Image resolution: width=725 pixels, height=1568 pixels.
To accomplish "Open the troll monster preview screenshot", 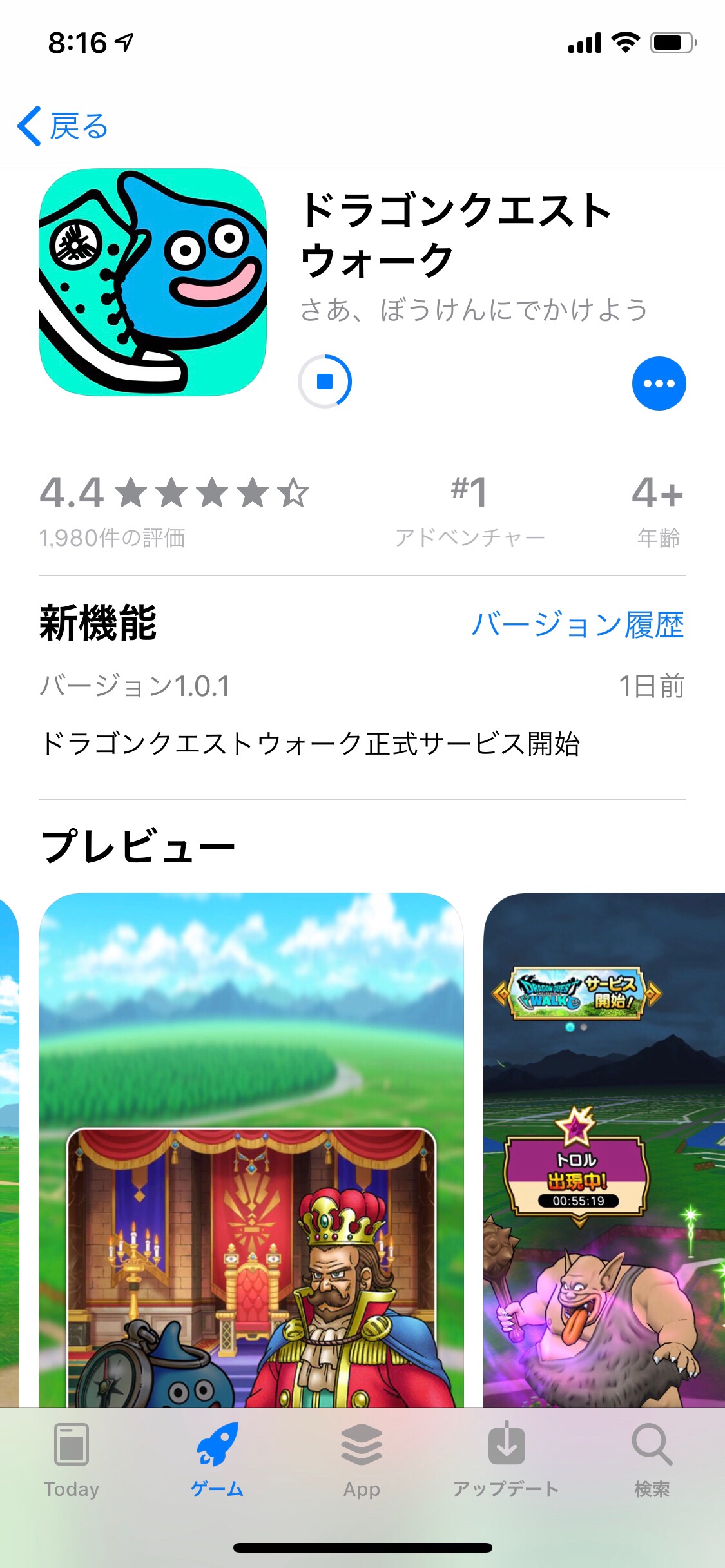I will (604, 1147).
